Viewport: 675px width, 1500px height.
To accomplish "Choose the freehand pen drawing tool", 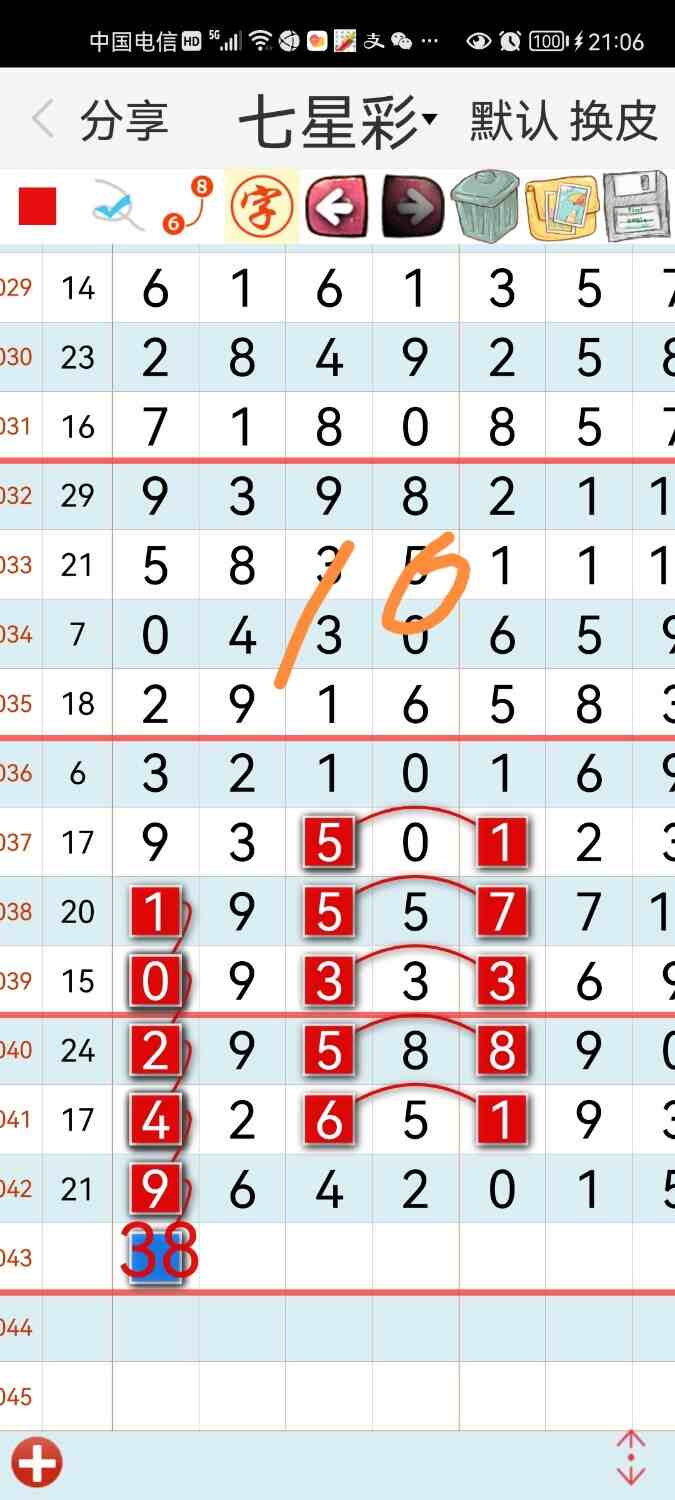I will pos(117,207).
